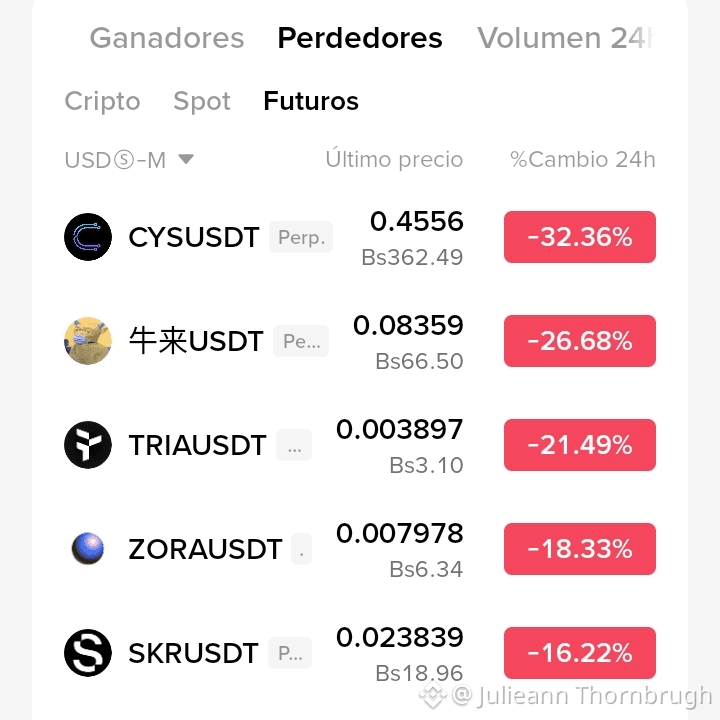Screen dimensions: 720x720
Task: Select the Futuros sub-tab
Action: point(311,101)
